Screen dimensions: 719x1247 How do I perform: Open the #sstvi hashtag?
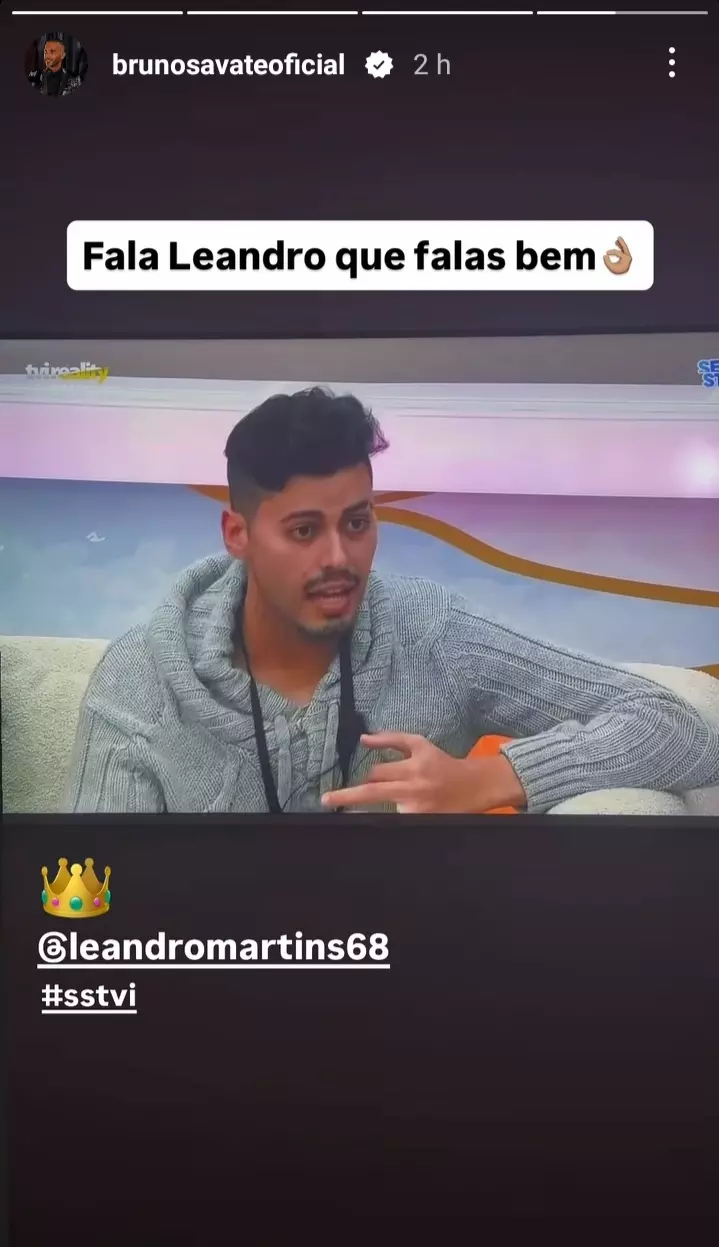pos(89,996)
